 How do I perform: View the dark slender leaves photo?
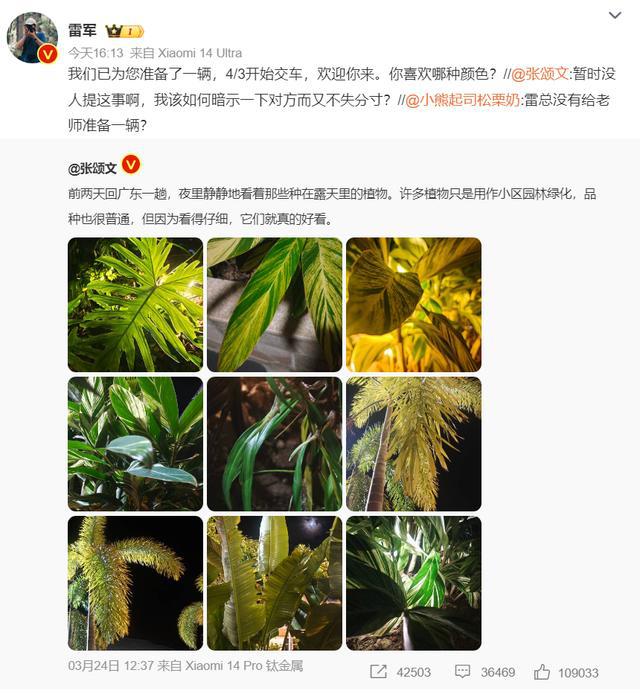pos(274,443)
